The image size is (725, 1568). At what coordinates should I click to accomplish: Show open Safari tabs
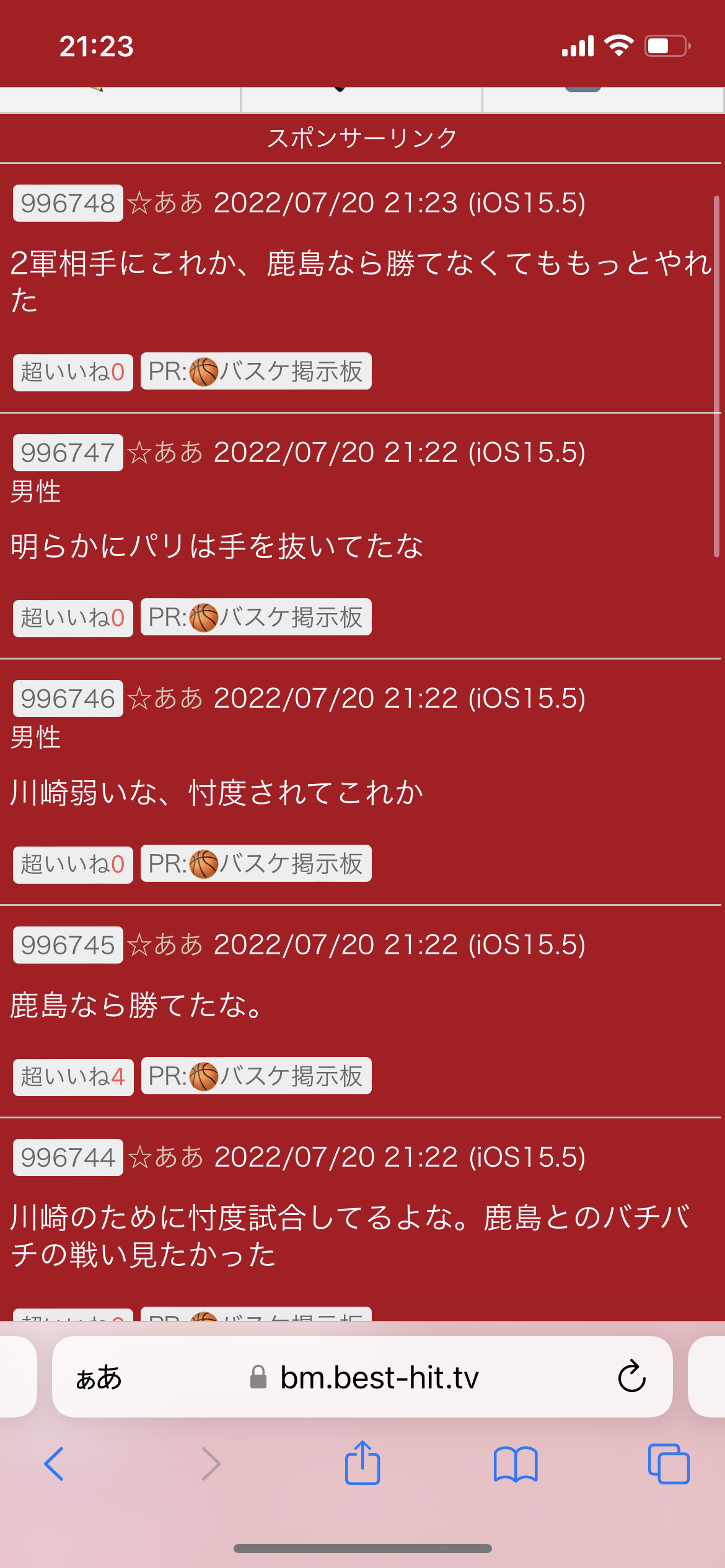click(x=669, y=1464)
